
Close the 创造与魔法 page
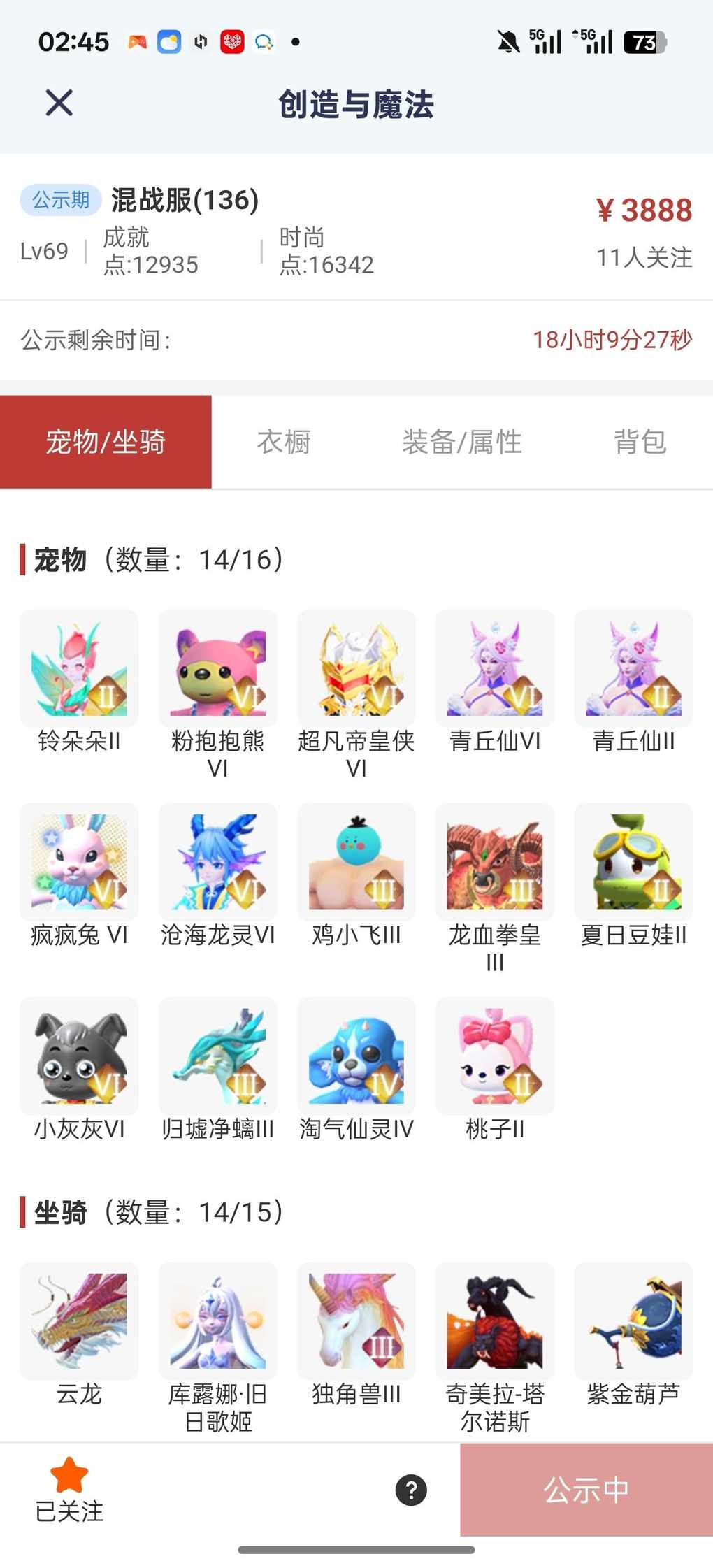click(x=59, y=103)
